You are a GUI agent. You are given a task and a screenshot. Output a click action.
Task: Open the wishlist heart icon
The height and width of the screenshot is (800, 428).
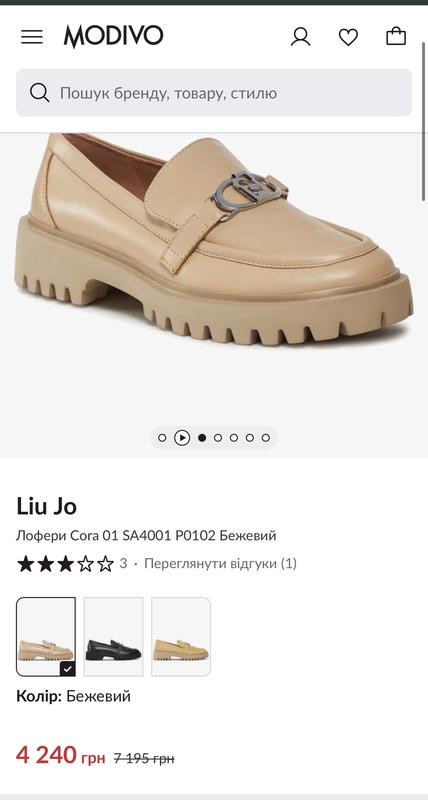(x=348, y=37)
